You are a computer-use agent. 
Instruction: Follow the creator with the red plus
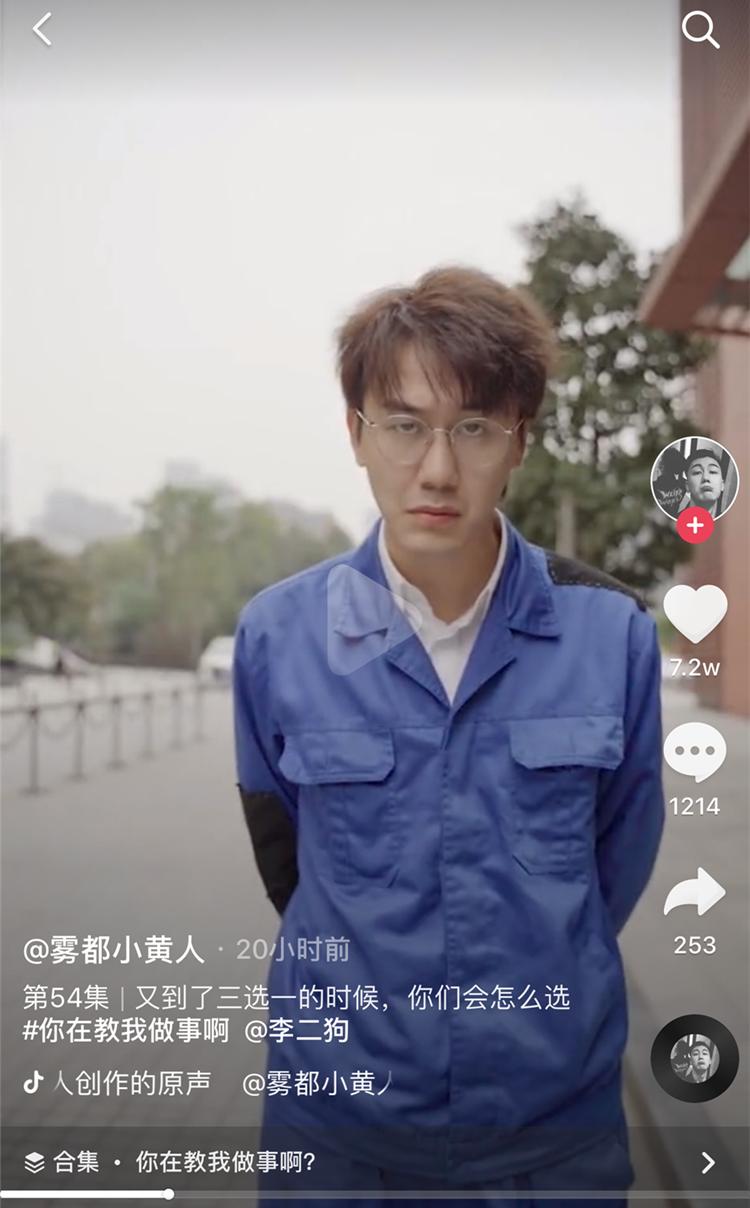pos(695,525)
